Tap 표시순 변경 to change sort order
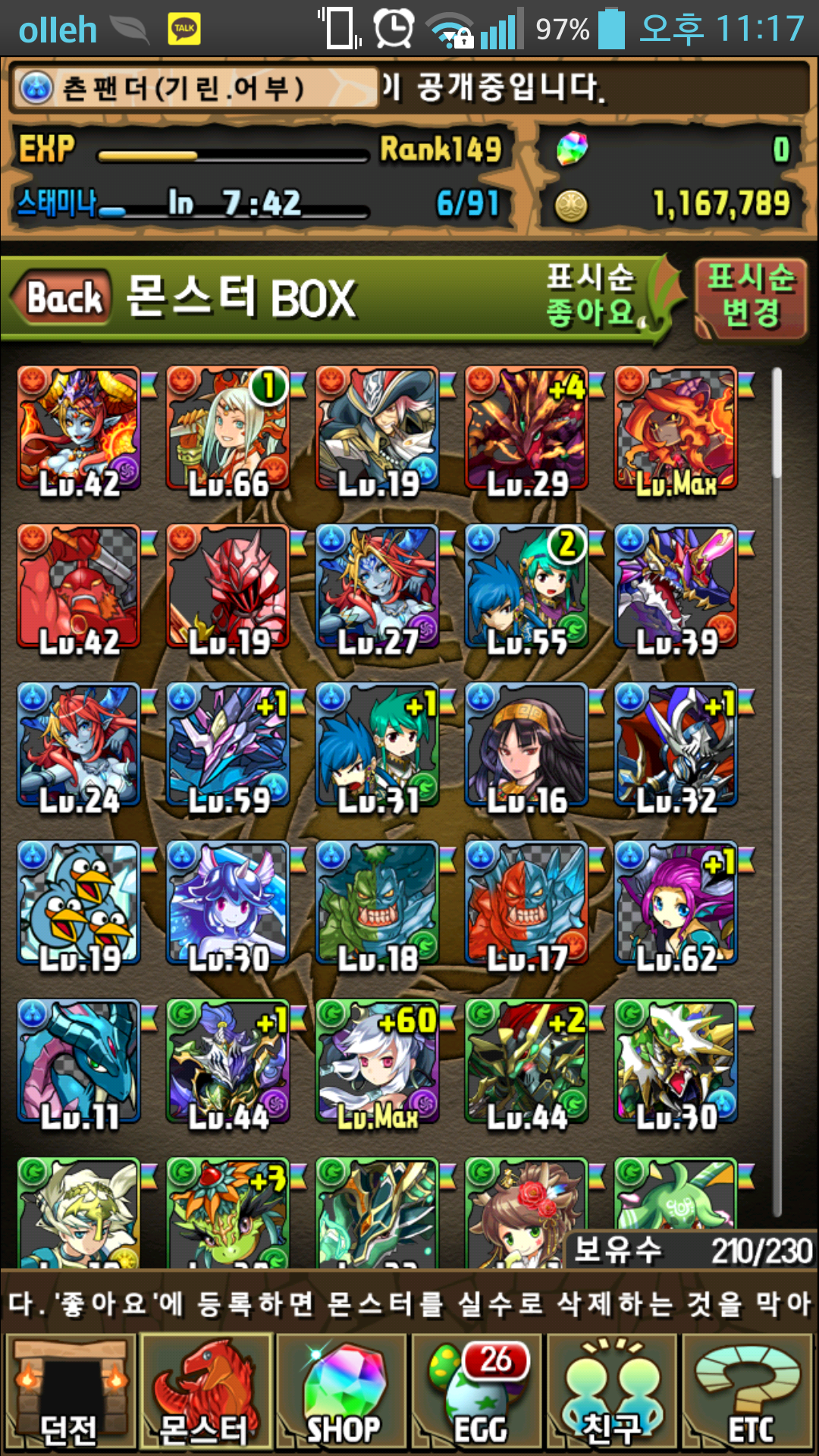Image resolution: width=819 pixels, height=1456 pixels. [750, 297]
